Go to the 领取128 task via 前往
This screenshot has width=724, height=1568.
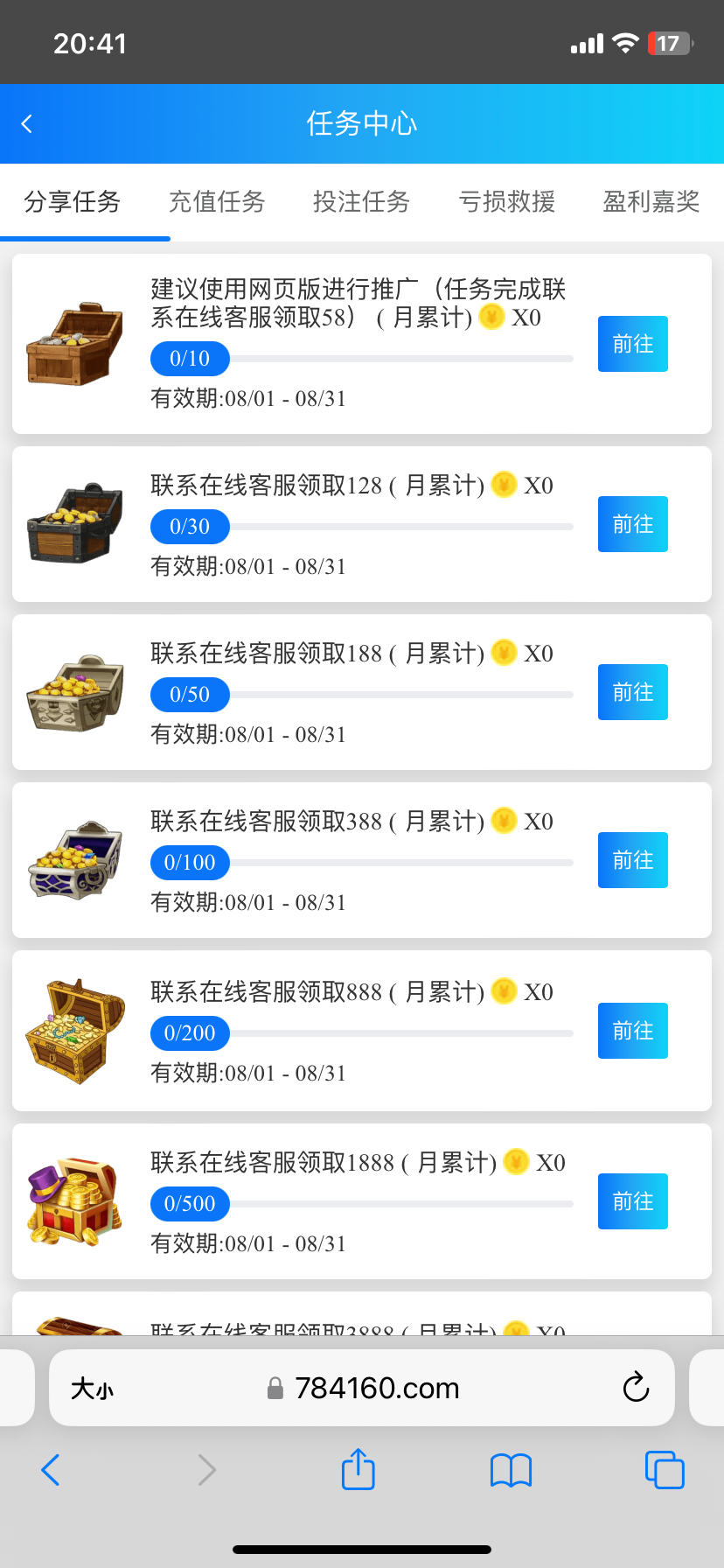point(632,524)
